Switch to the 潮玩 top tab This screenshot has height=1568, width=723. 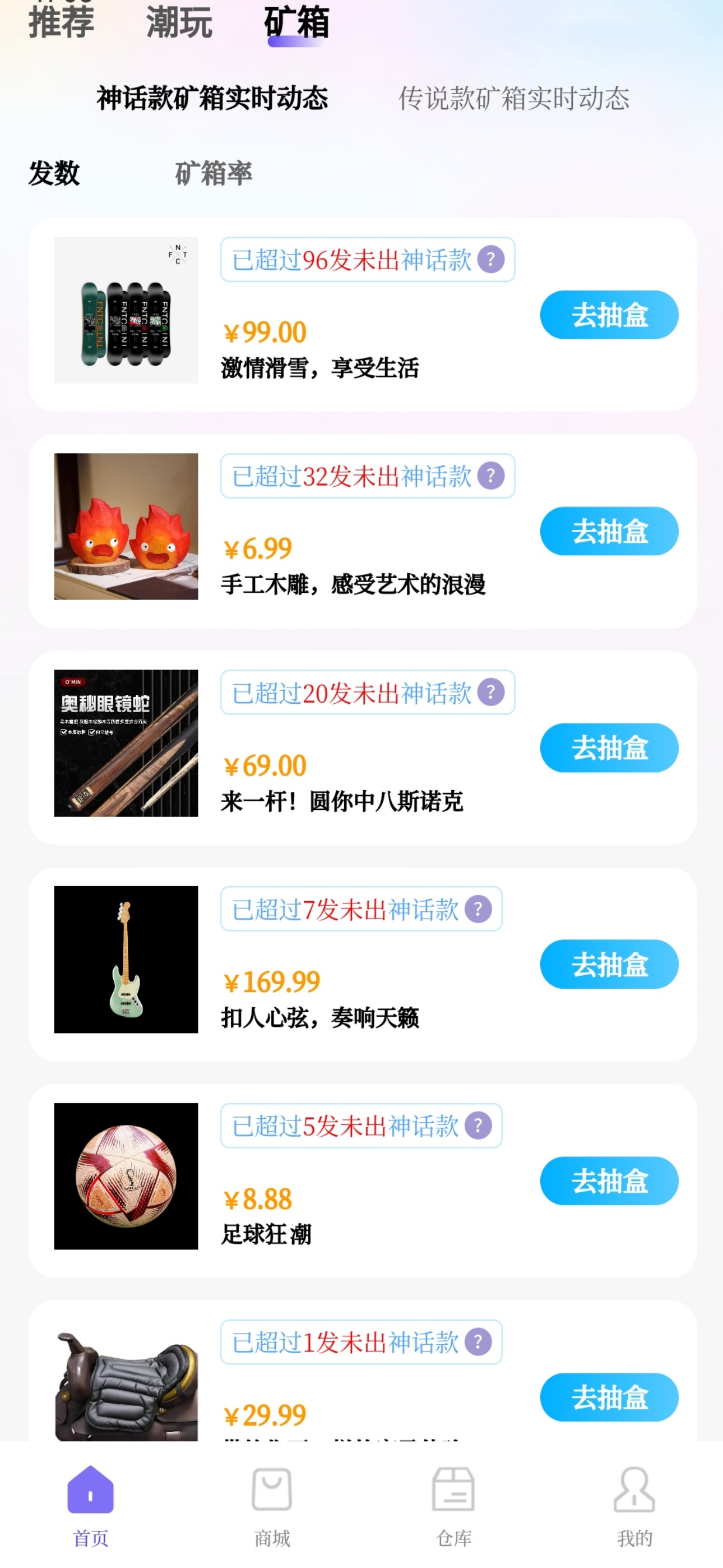(x=179, y=22)
